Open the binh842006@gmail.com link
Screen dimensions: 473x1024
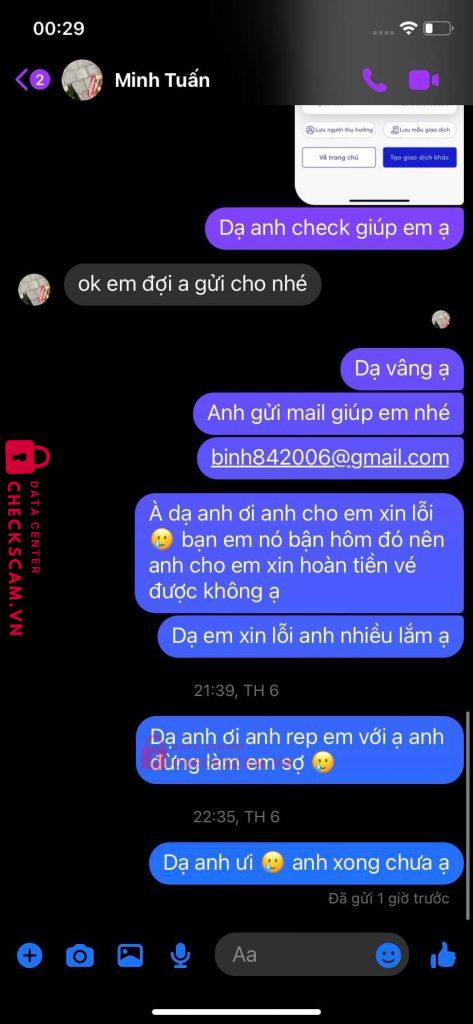click(330, 457)
